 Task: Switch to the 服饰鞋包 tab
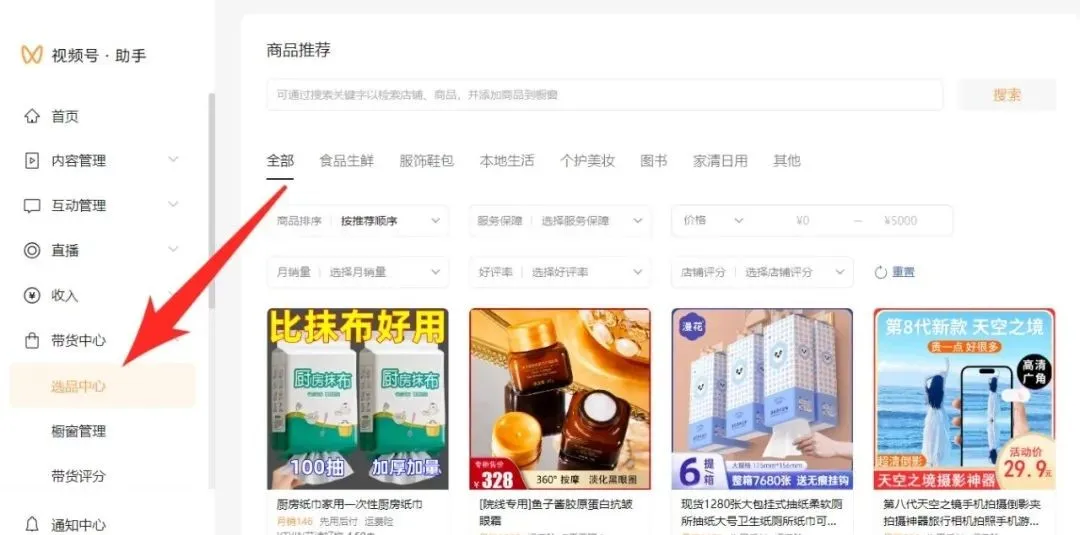tap(426, 161)
